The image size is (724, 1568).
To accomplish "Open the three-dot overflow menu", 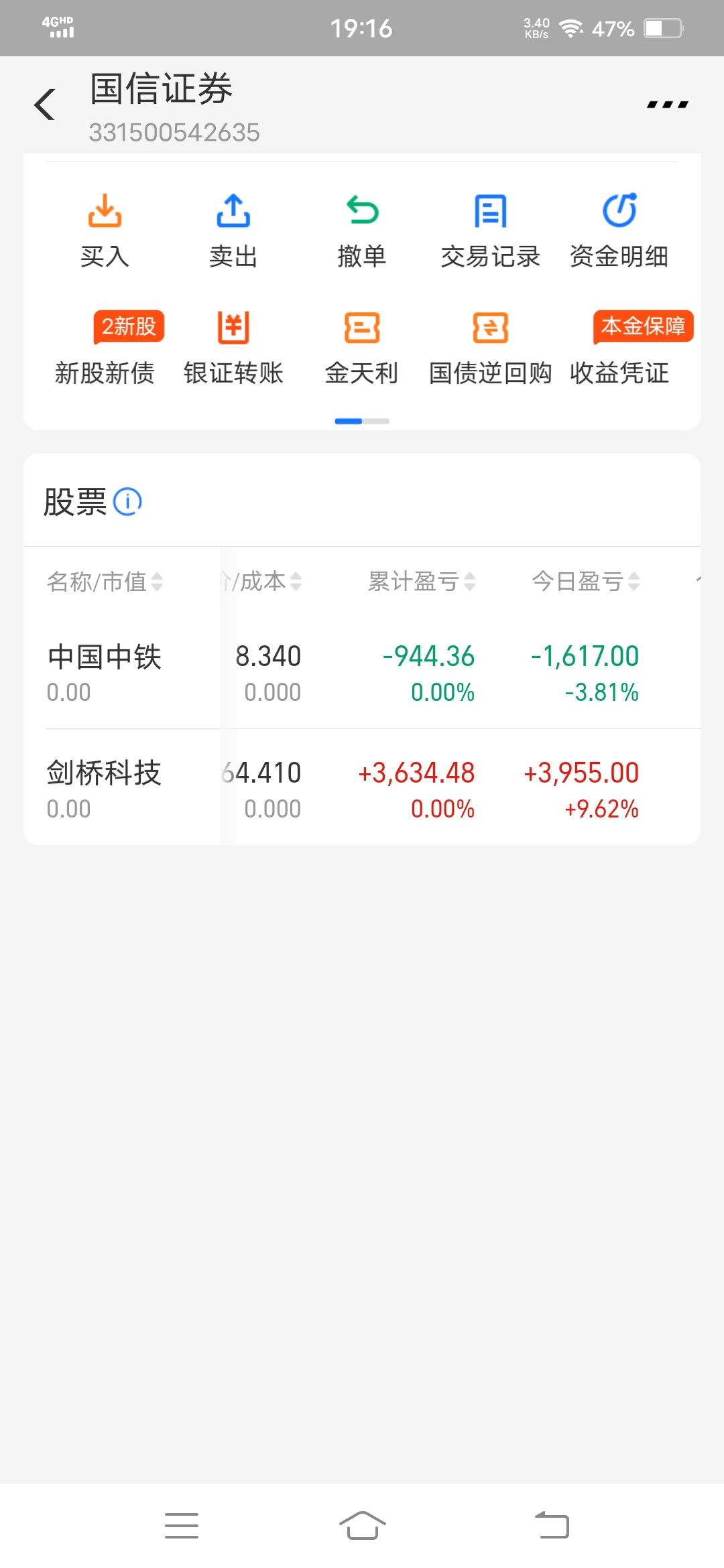I will tap(667, 105).
